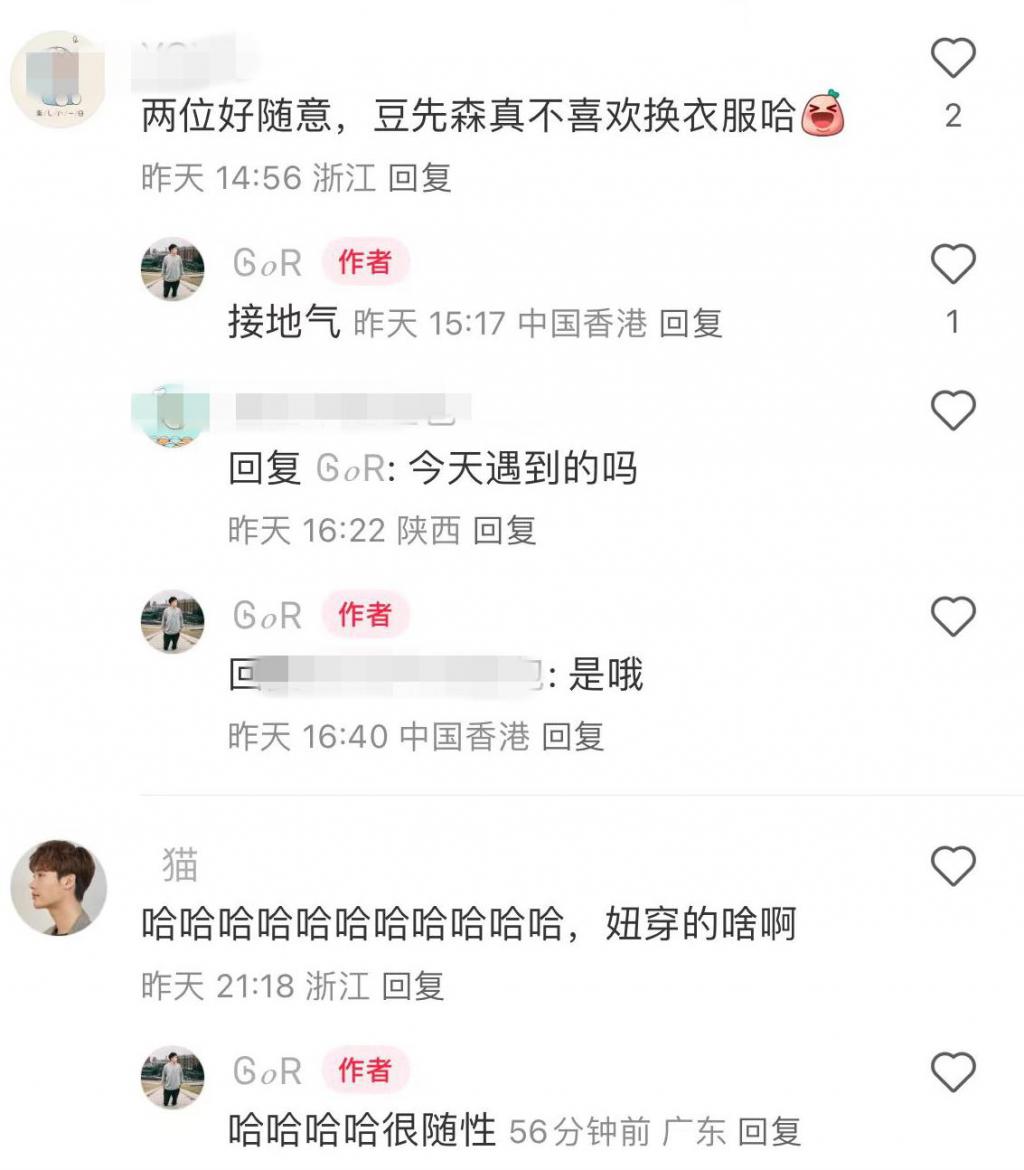
Task: Like 猫's comment 妞穿的啥啊
Action: coord(952,865)
